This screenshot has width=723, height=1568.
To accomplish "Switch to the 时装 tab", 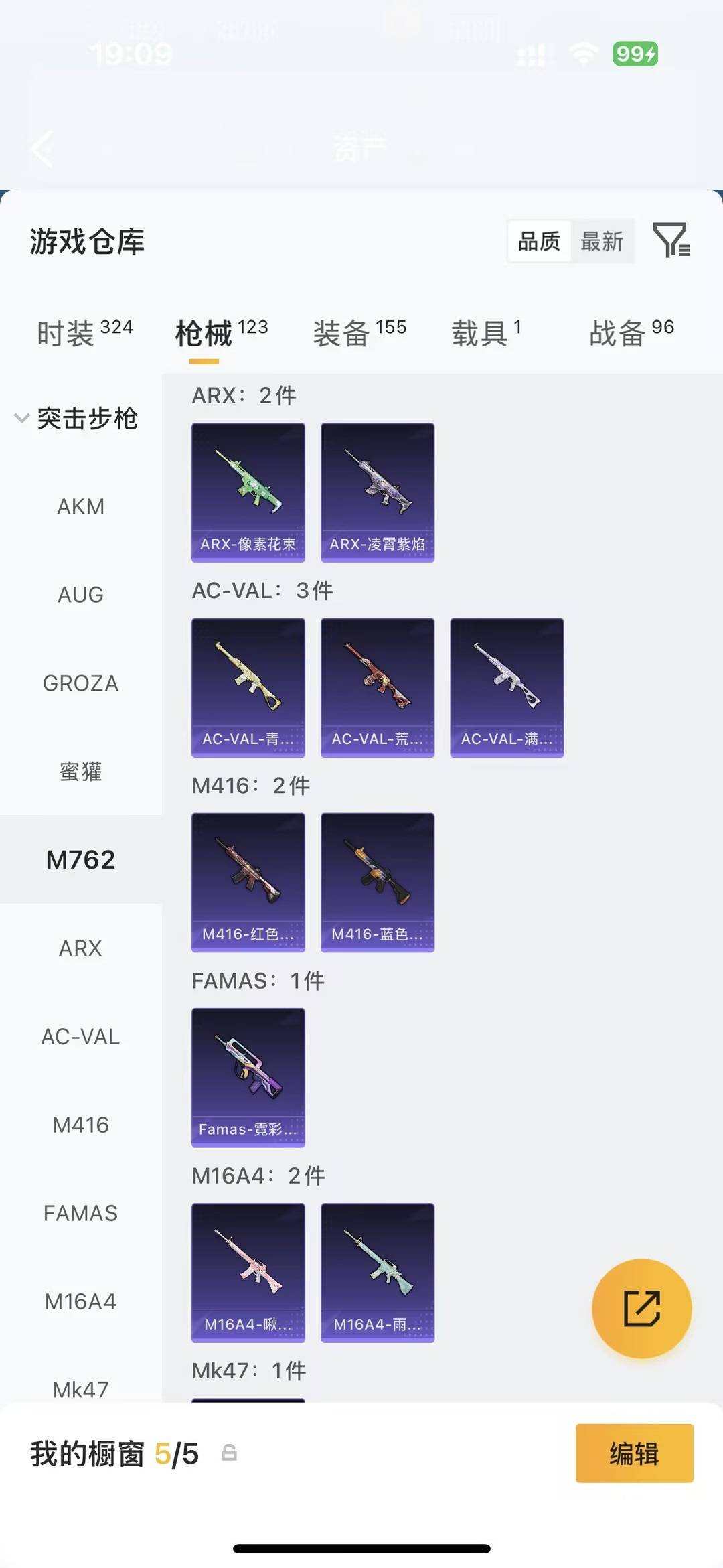I will coord(85,333).
